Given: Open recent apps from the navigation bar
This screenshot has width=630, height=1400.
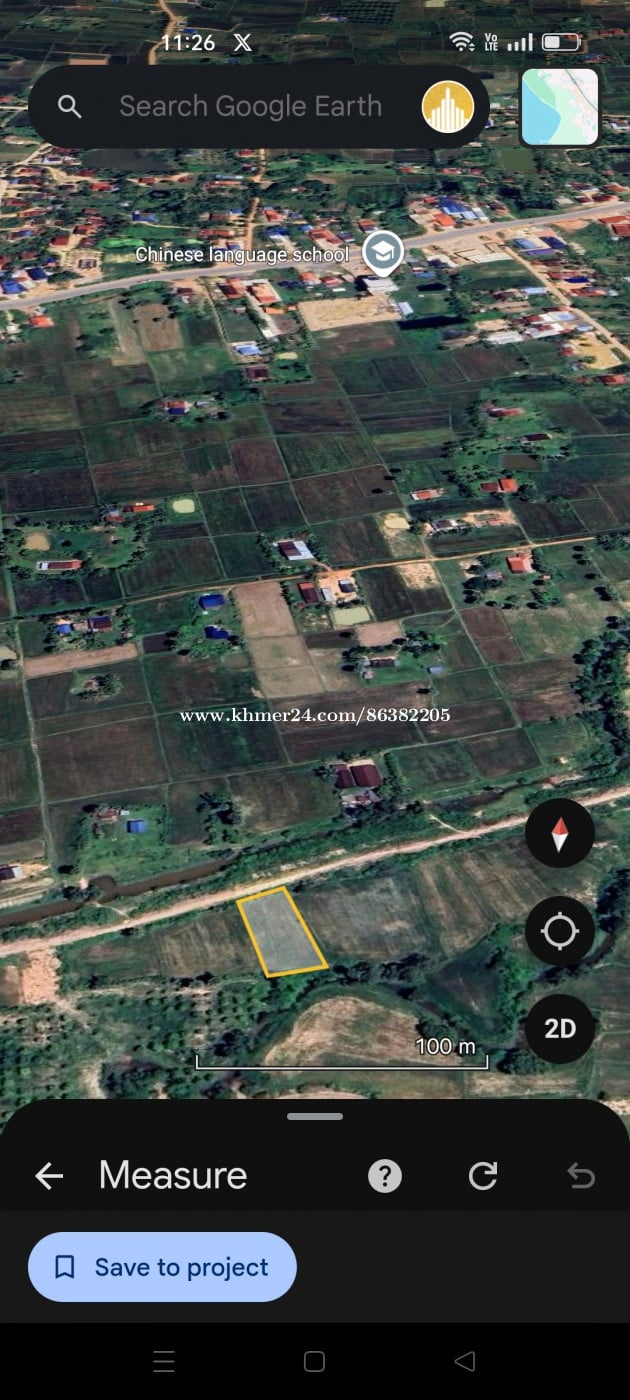Looking at the screenshot, I should 164,1361.
